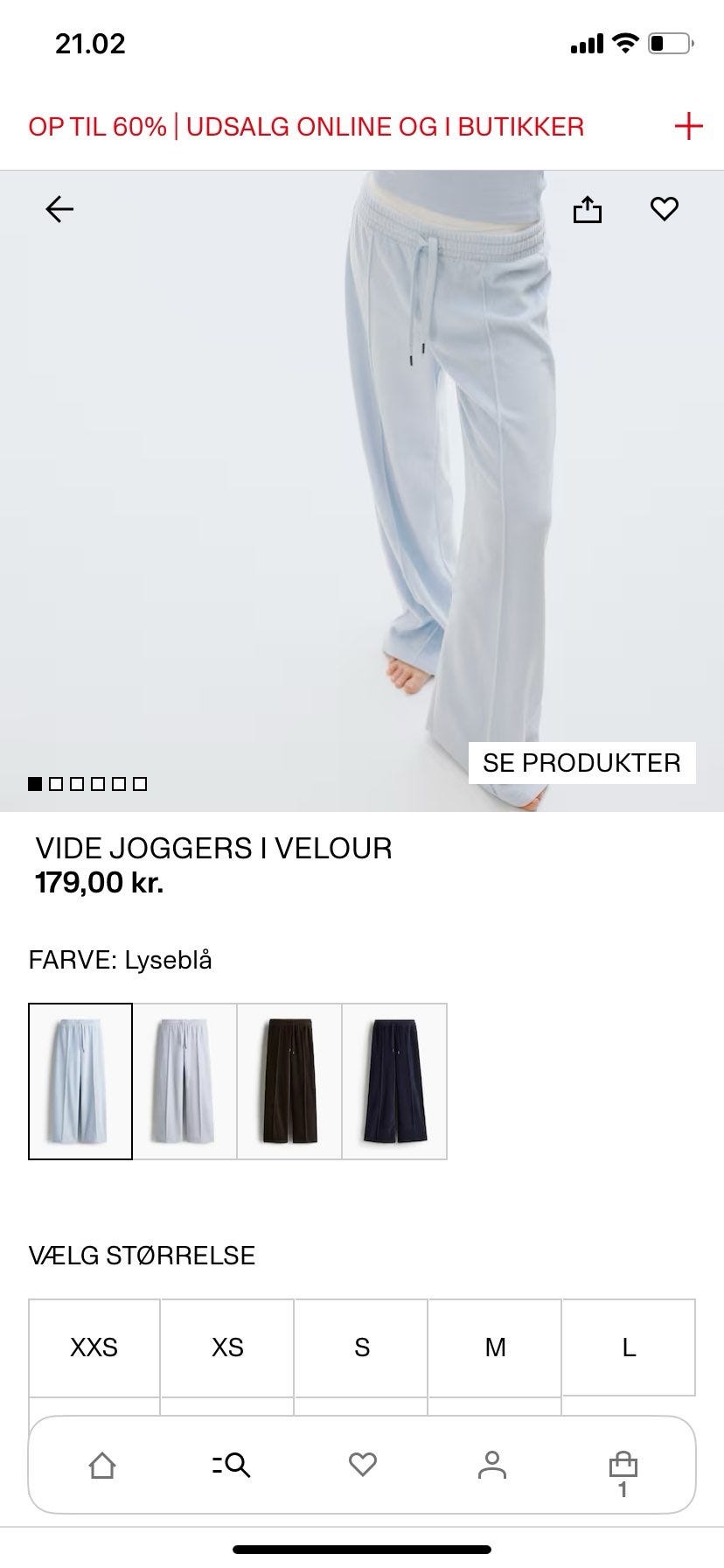Open the account profile tab
The image size is (724, 1568).
pos(492,1465)
